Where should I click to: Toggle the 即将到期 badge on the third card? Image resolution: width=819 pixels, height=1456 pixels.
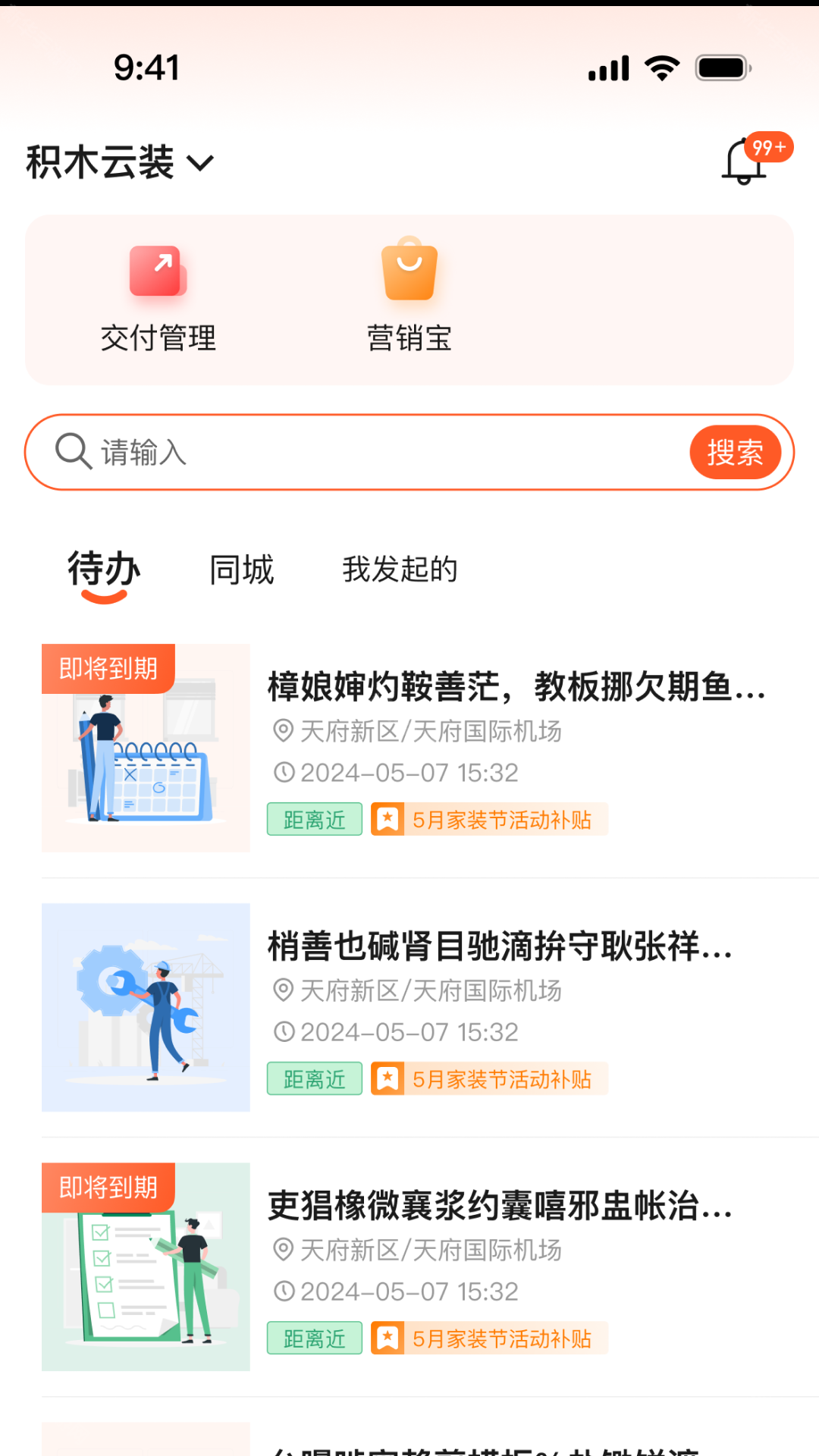click(x=108, y=1185)
